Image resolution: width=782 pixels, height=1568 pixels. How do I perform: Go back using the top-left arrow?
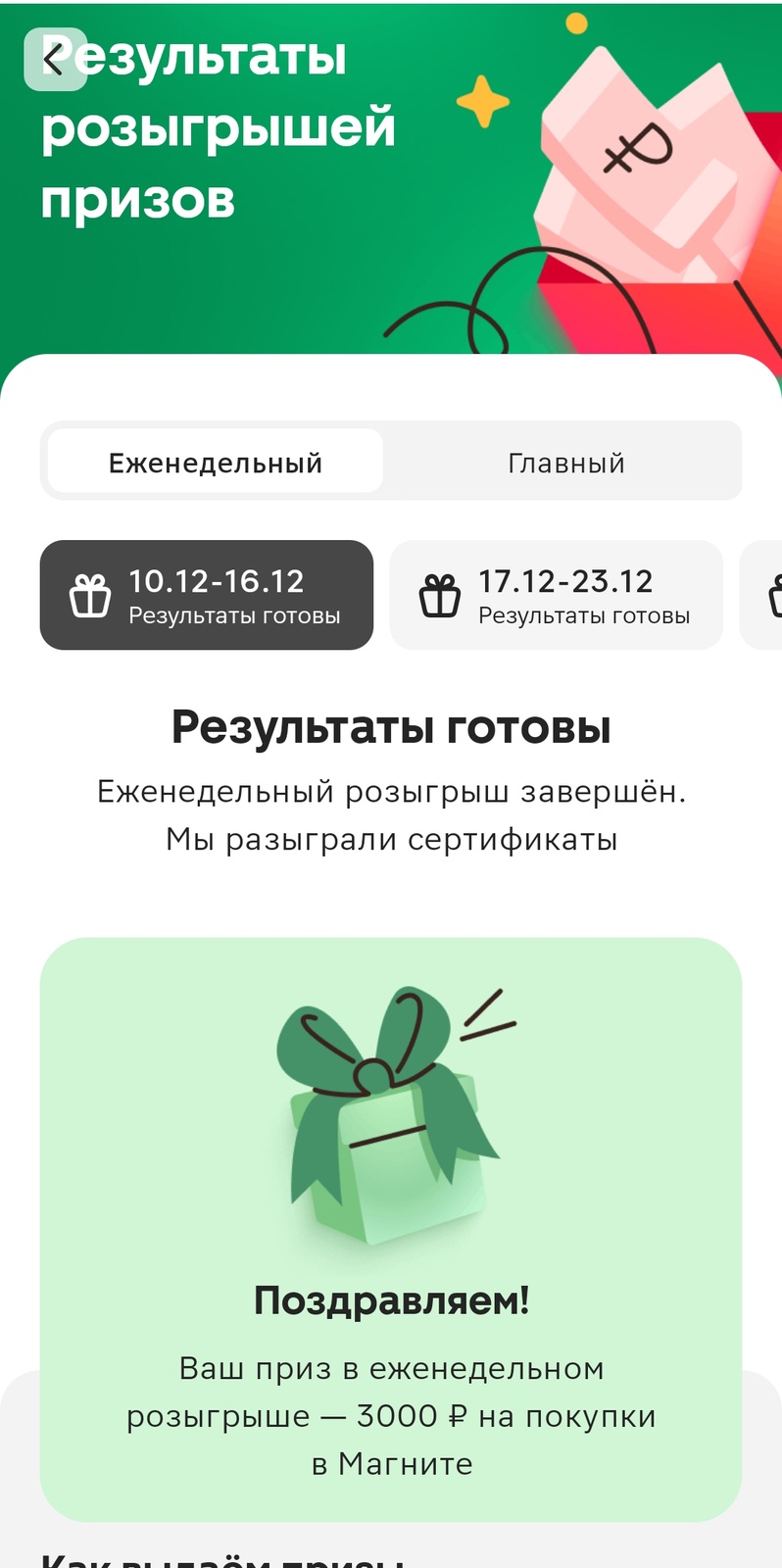point(55,59)
